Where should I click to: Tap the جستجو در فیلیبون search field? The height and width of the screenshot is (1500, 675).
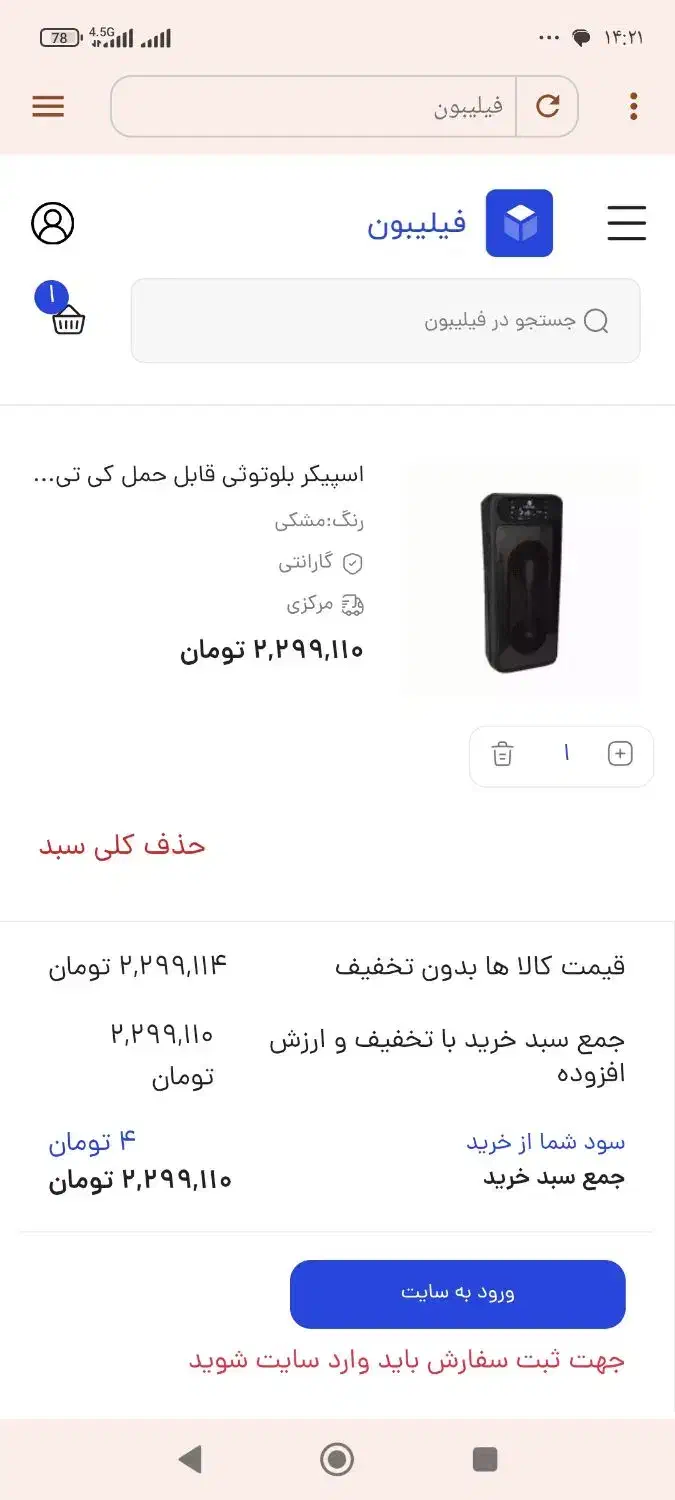[385, 321]
